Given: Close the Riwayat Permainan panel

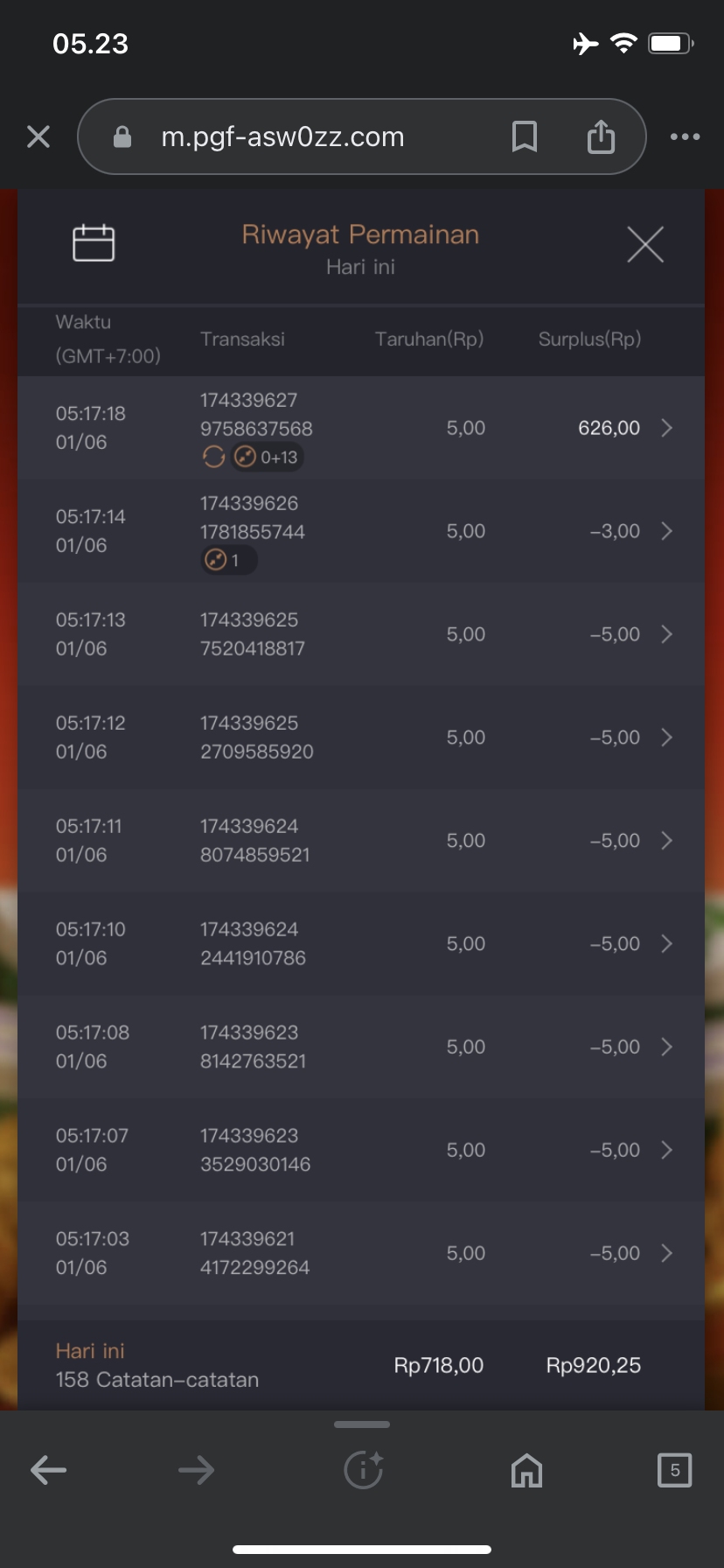Looking at the screenshot, I should click(x=645, y=244).
